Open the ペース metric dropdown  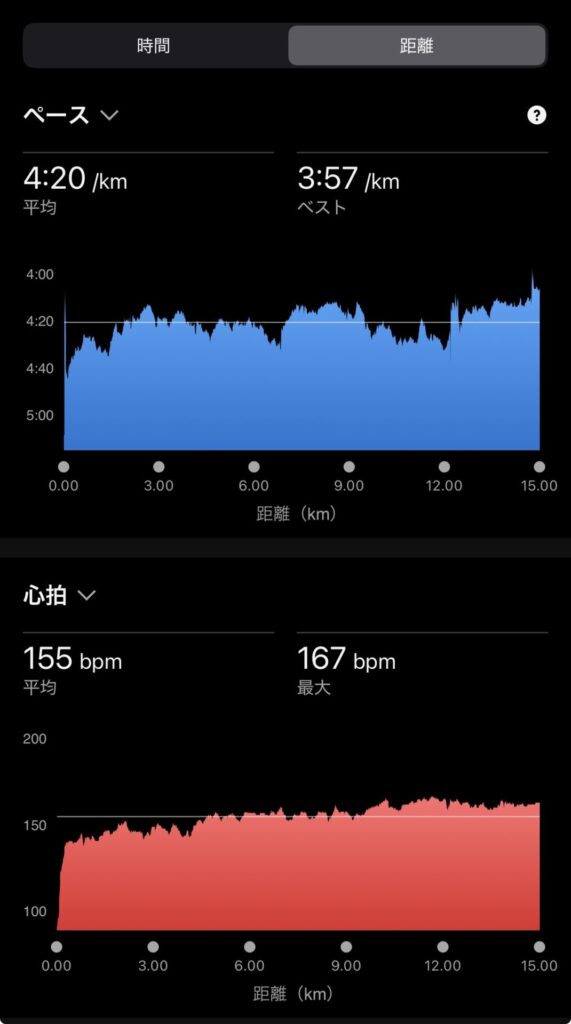(71, 116)
